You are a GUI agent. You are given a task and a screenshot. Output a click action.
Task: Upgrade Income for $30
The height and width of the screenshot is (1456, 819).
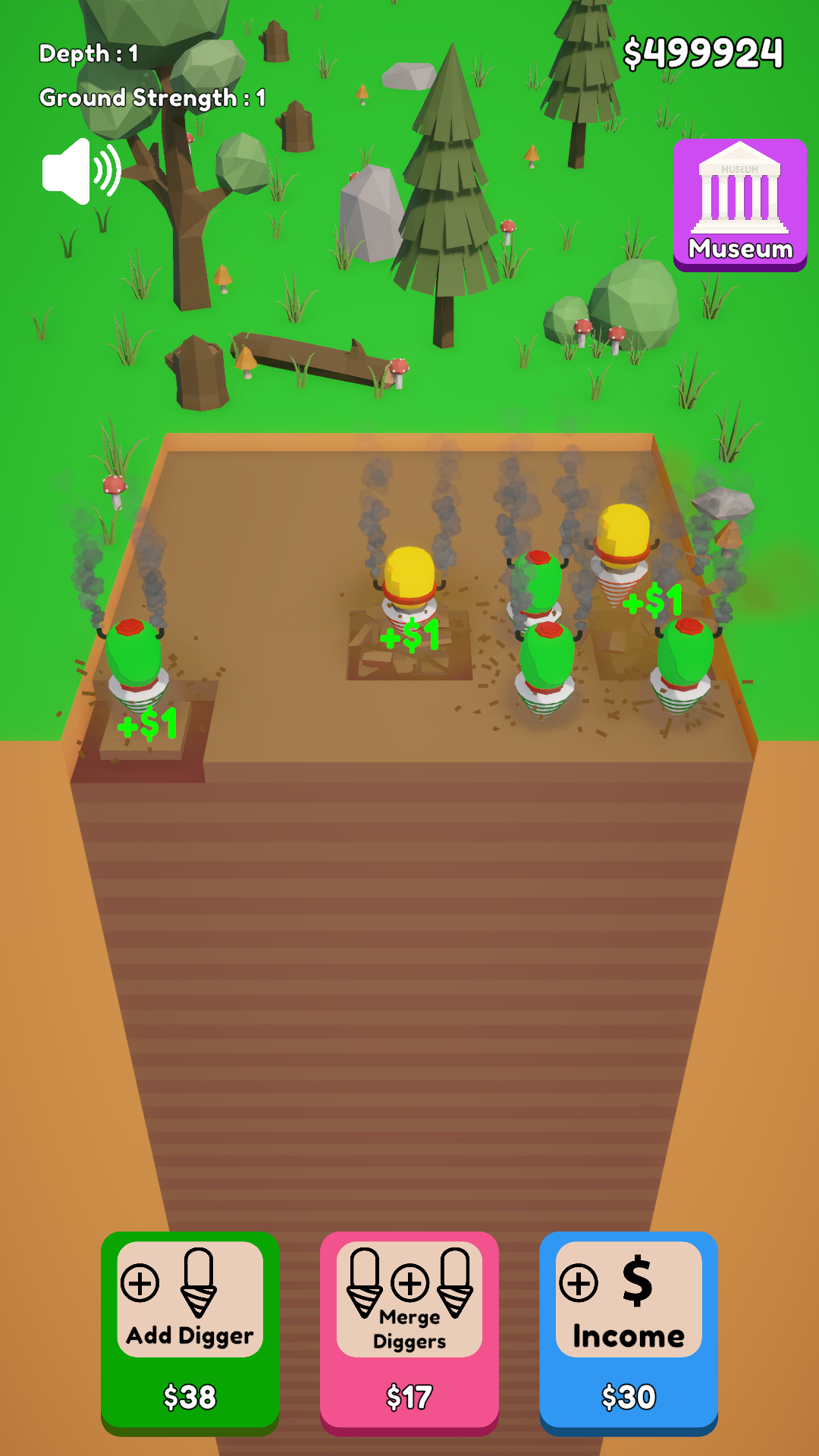pos(629,1332)
